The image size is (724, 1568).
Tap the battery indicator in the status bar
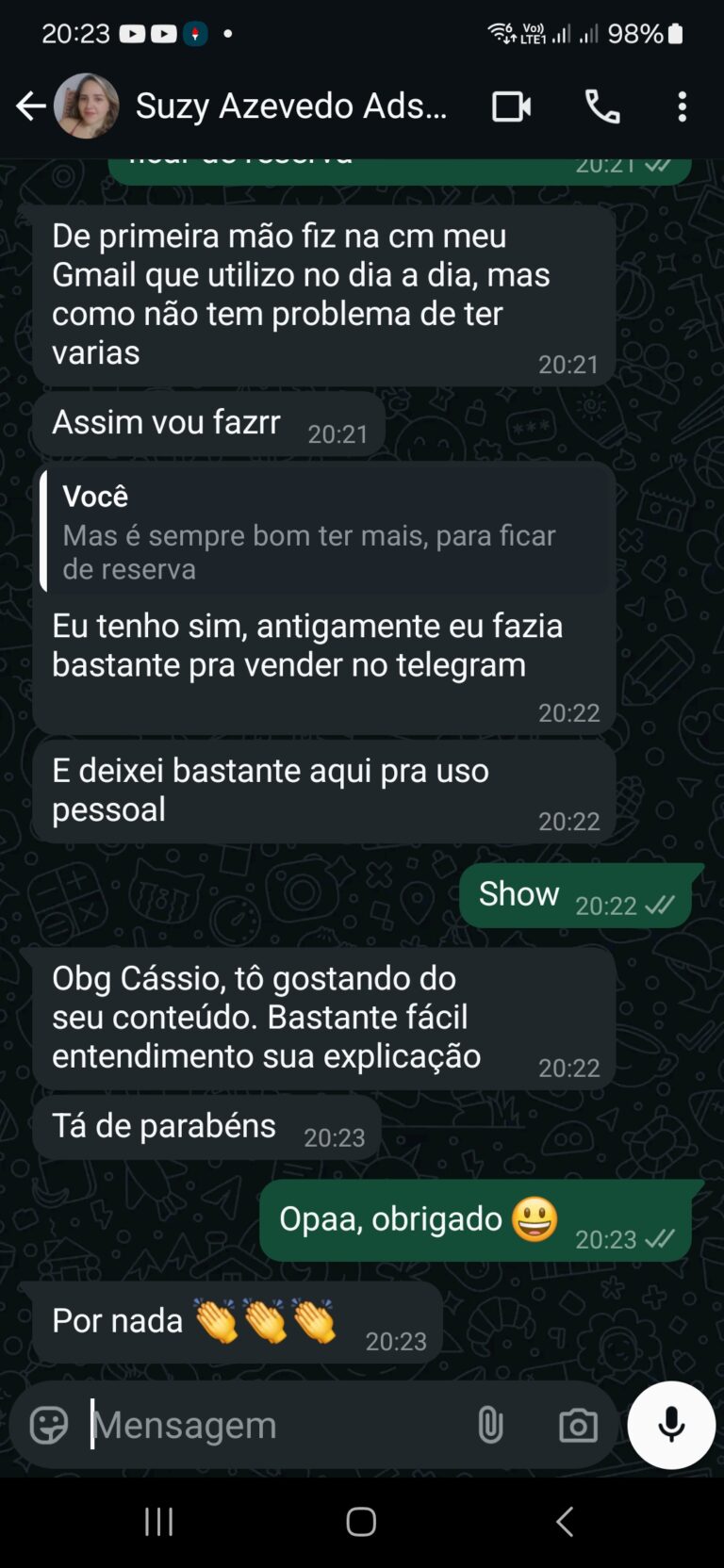click(x=674, y=34)
